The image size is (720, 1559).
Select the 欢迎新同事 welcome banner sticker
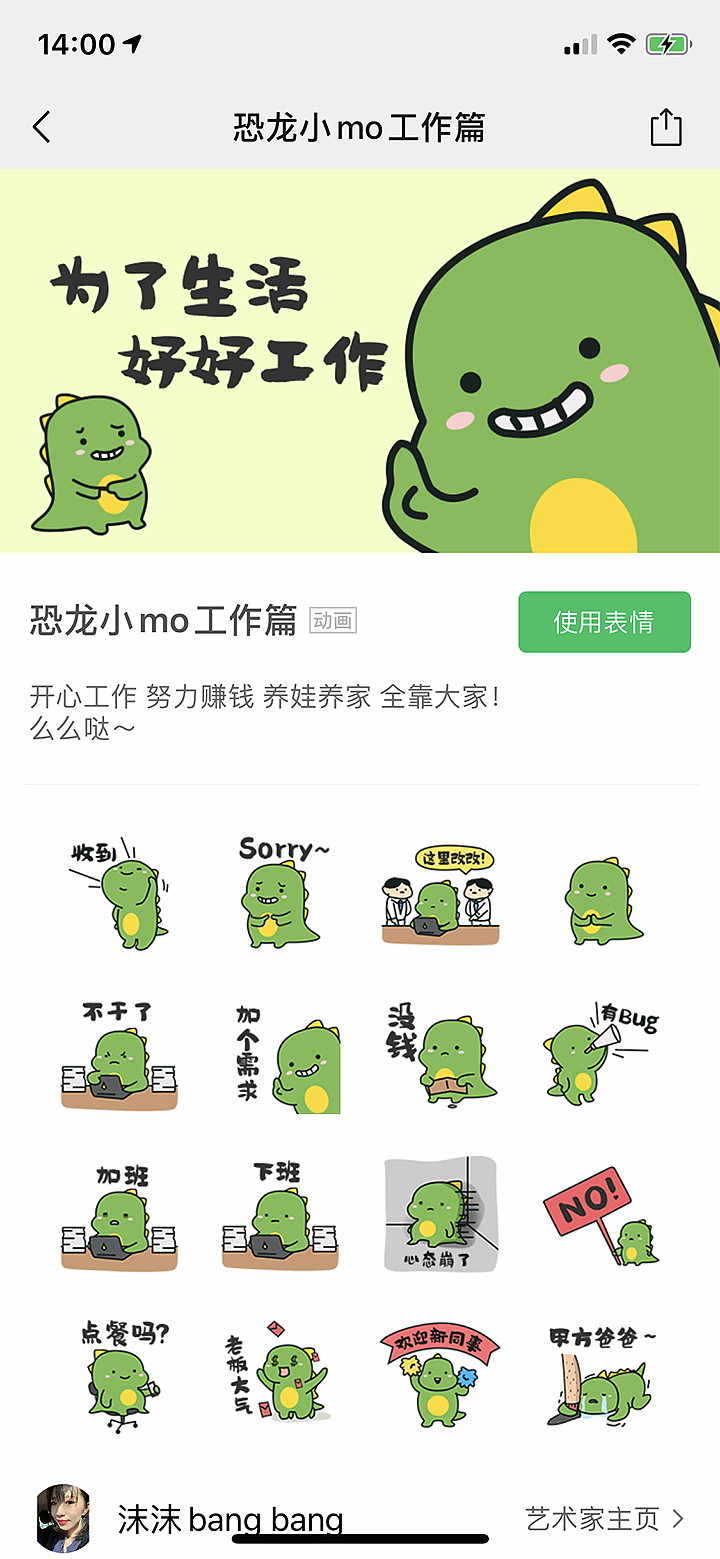point(440,1375)
